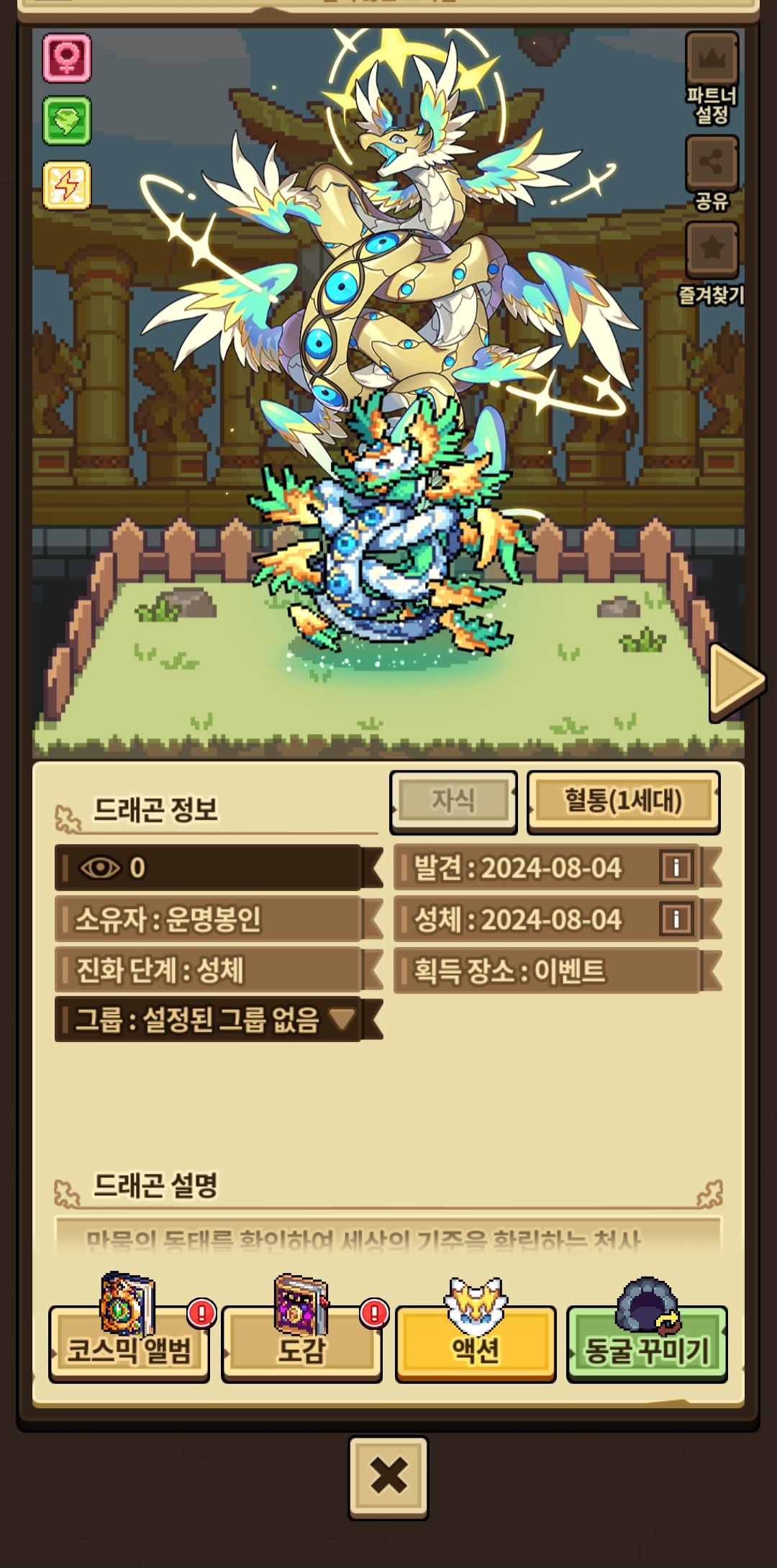This screenshot has height=1568, width=777.
Task: Expand the 그룹 group dropdown
Action: [x=341, y=1018]
